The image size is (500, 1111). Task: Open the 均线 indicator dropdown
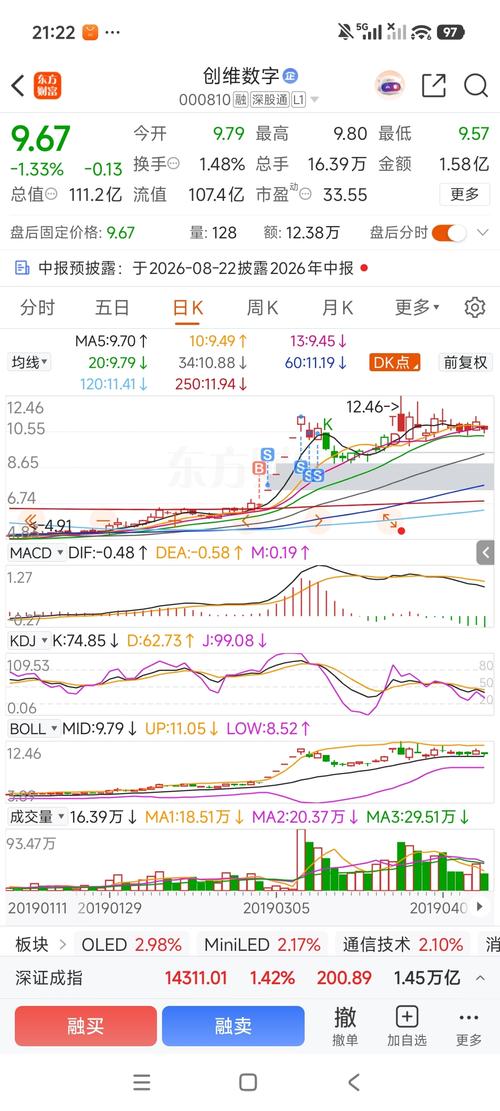tap(29, 362)
